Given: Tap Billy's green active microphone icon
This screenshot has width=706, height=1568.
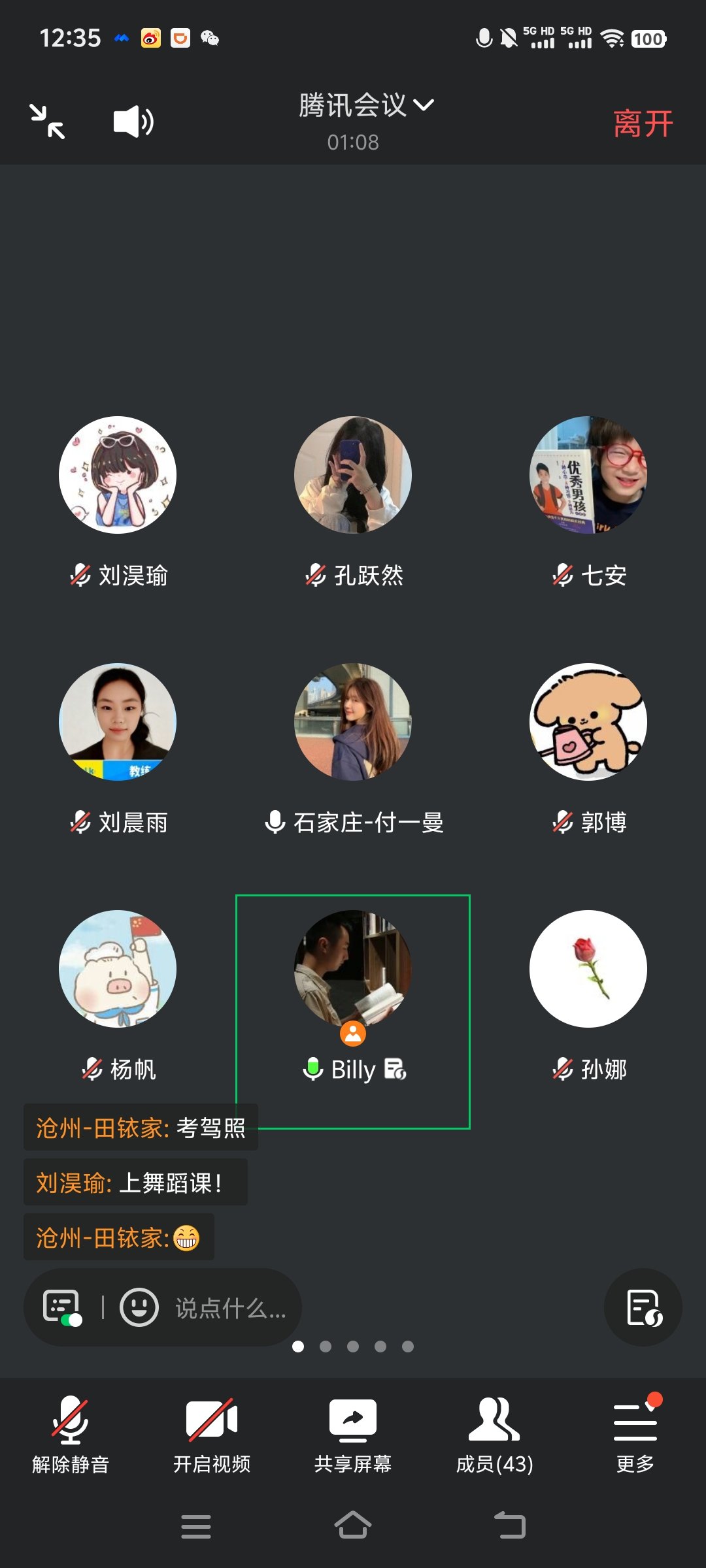Looking at the screenshot, I should [x=312, y=1070].
